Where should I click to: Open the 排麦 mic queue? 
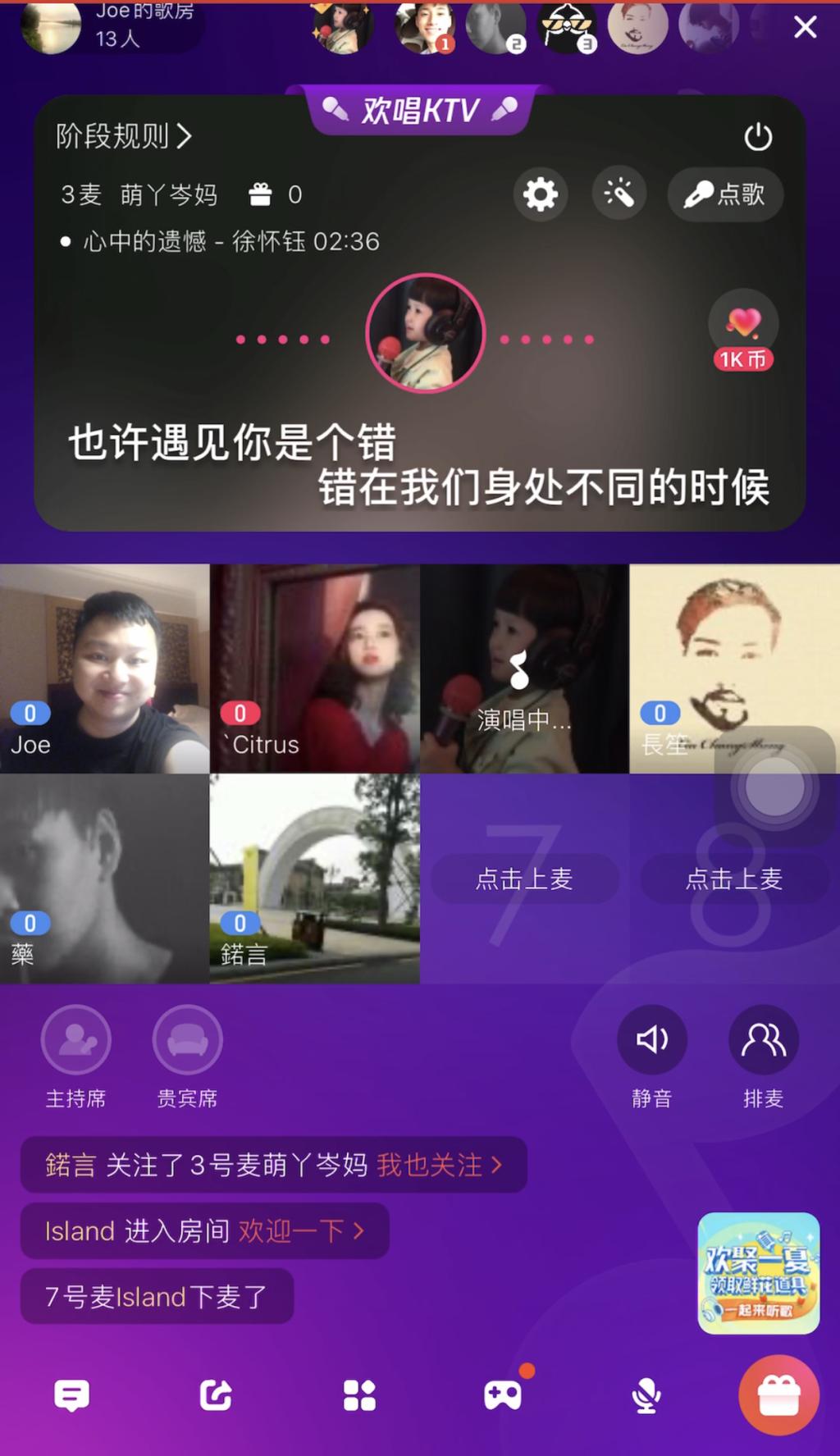point(764,1040)
